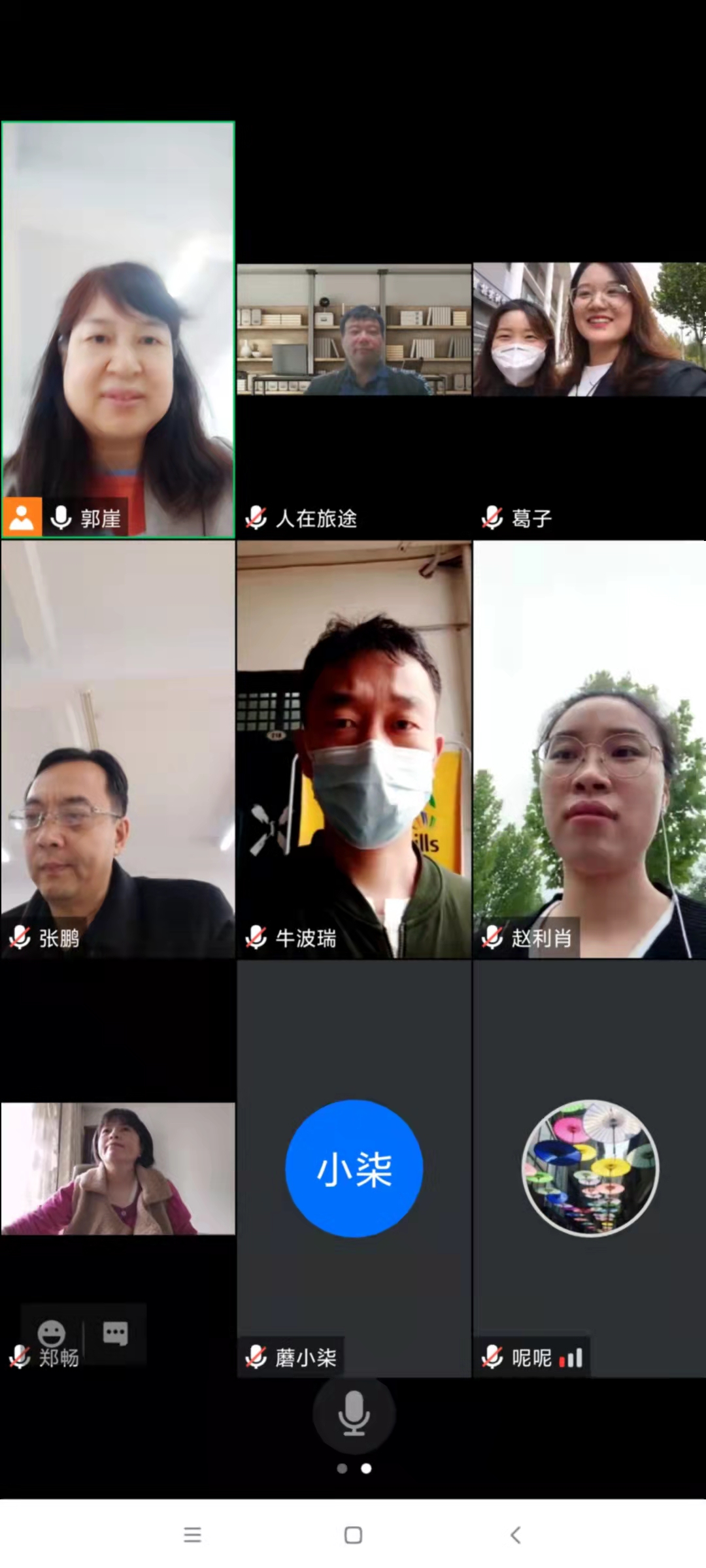Go back using the system back button
The width and height of the screenshot is (706, 1568).
[516, 1535]
